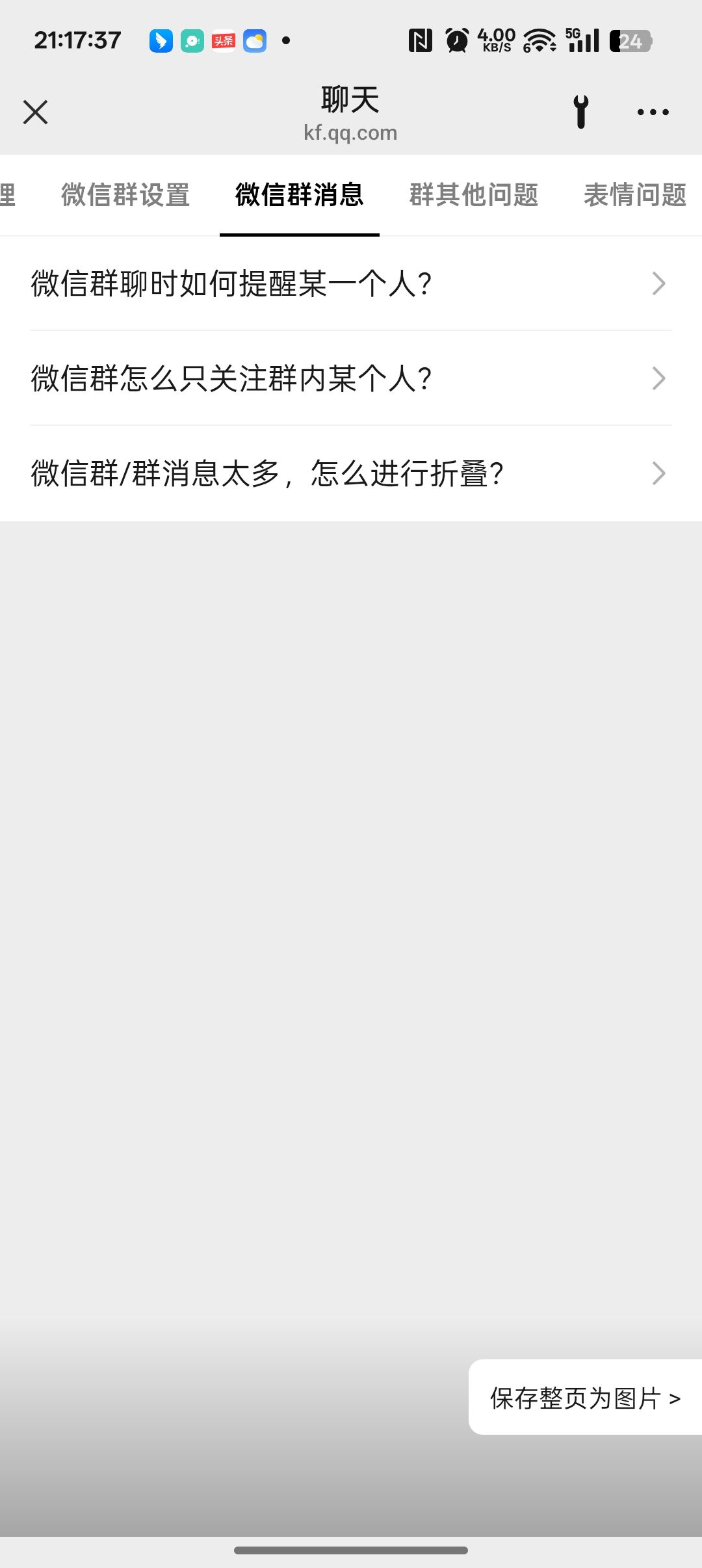Switch to the 微信群设置 tab

125,195
